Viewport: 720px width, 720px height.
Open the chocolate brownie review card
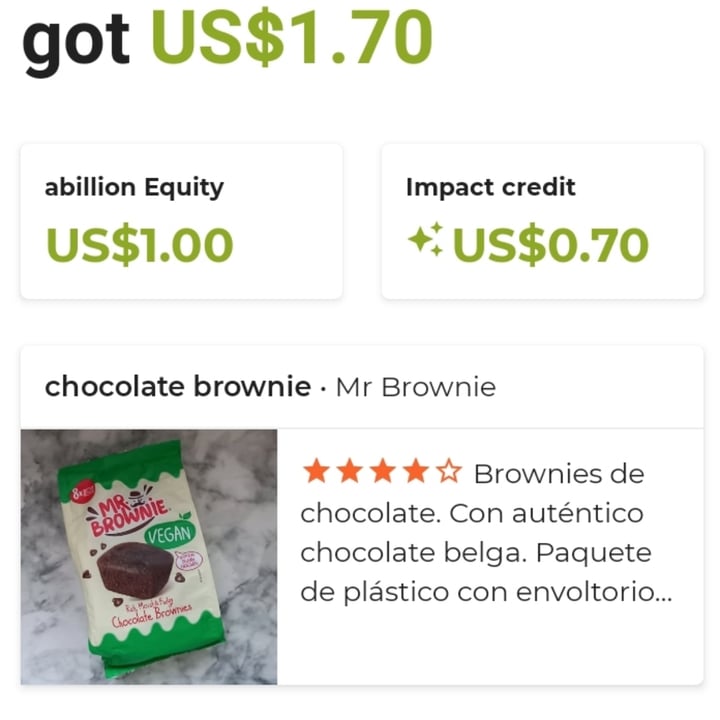361,515
